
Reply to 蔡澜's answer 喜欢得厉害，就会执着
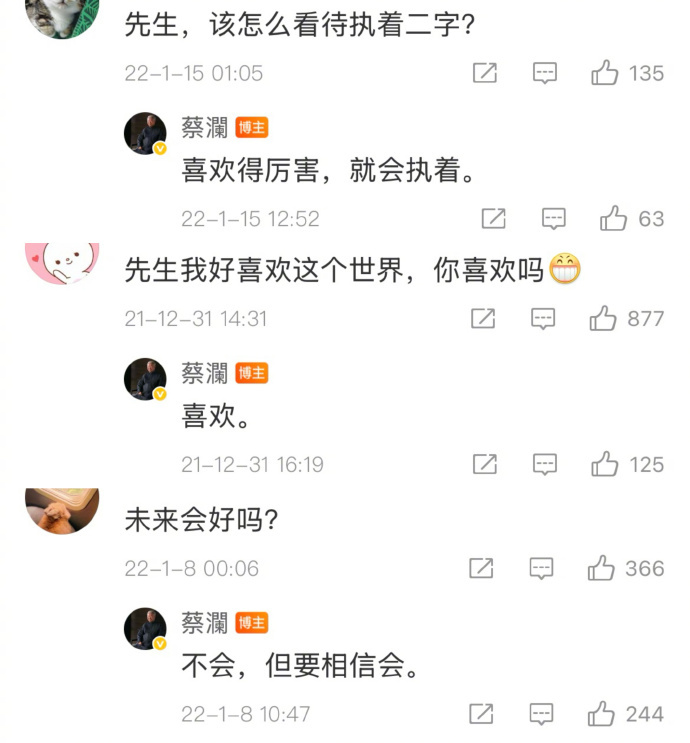point(553,218)
